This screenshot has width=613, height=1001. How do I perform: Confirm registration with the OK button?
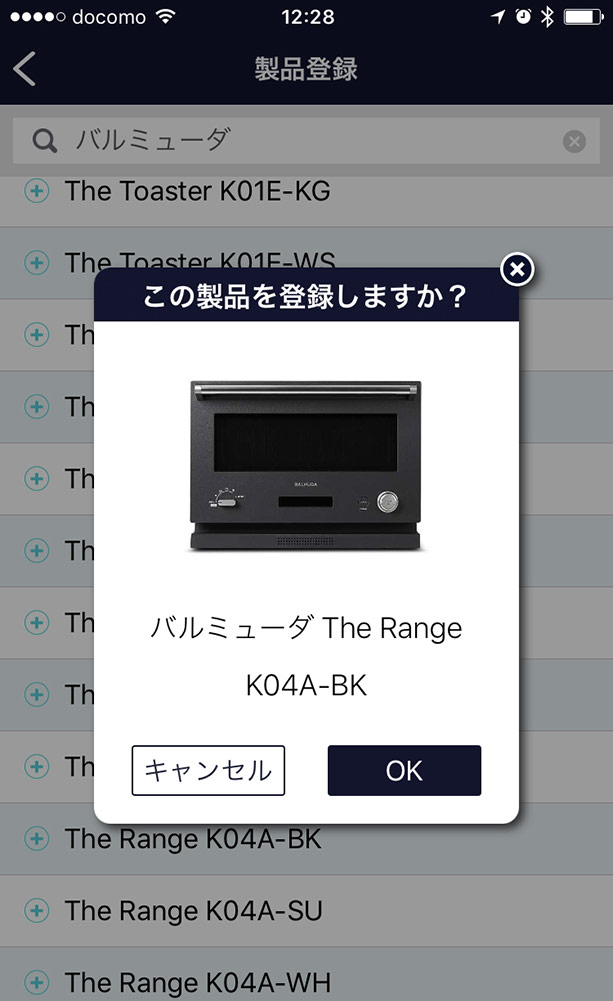404,770
